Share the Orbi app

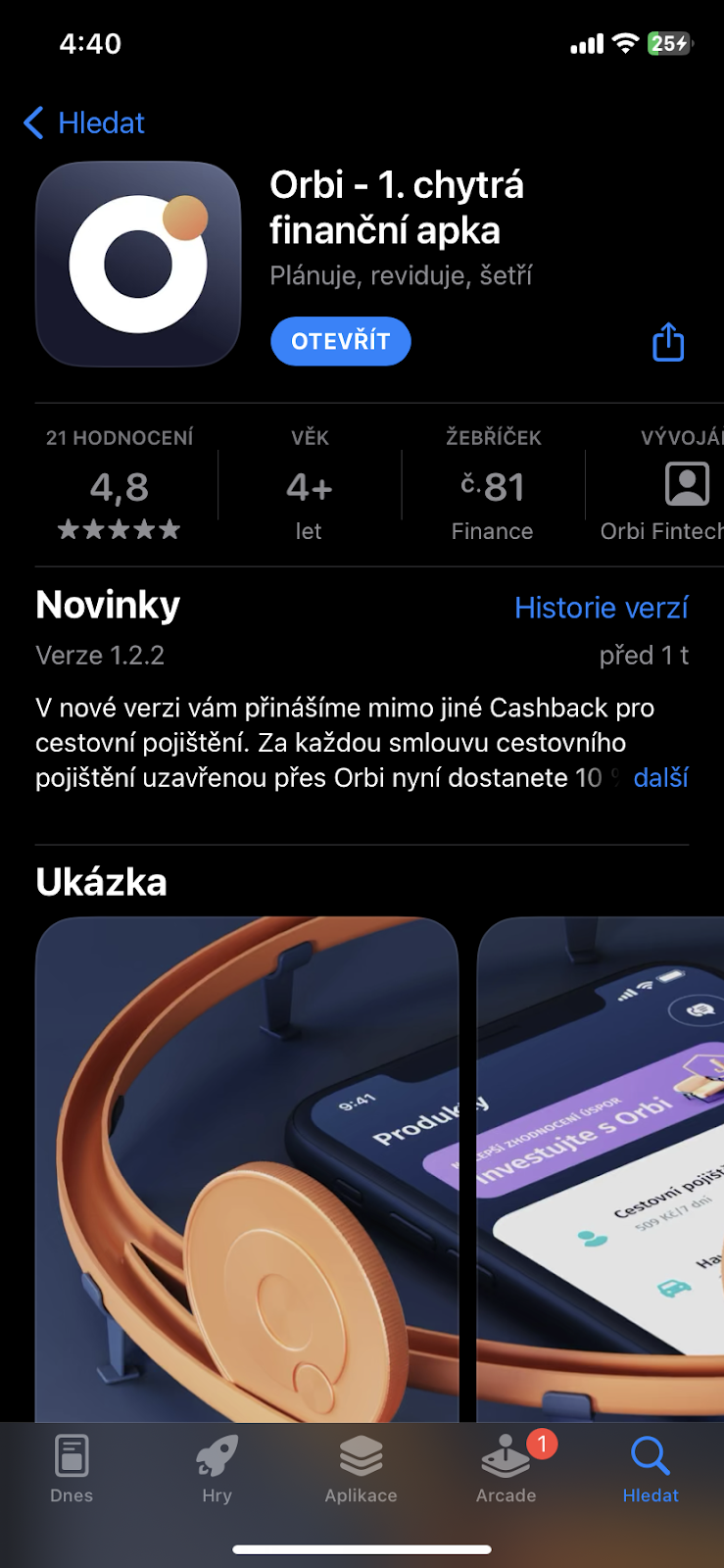[x=668, y=342]
